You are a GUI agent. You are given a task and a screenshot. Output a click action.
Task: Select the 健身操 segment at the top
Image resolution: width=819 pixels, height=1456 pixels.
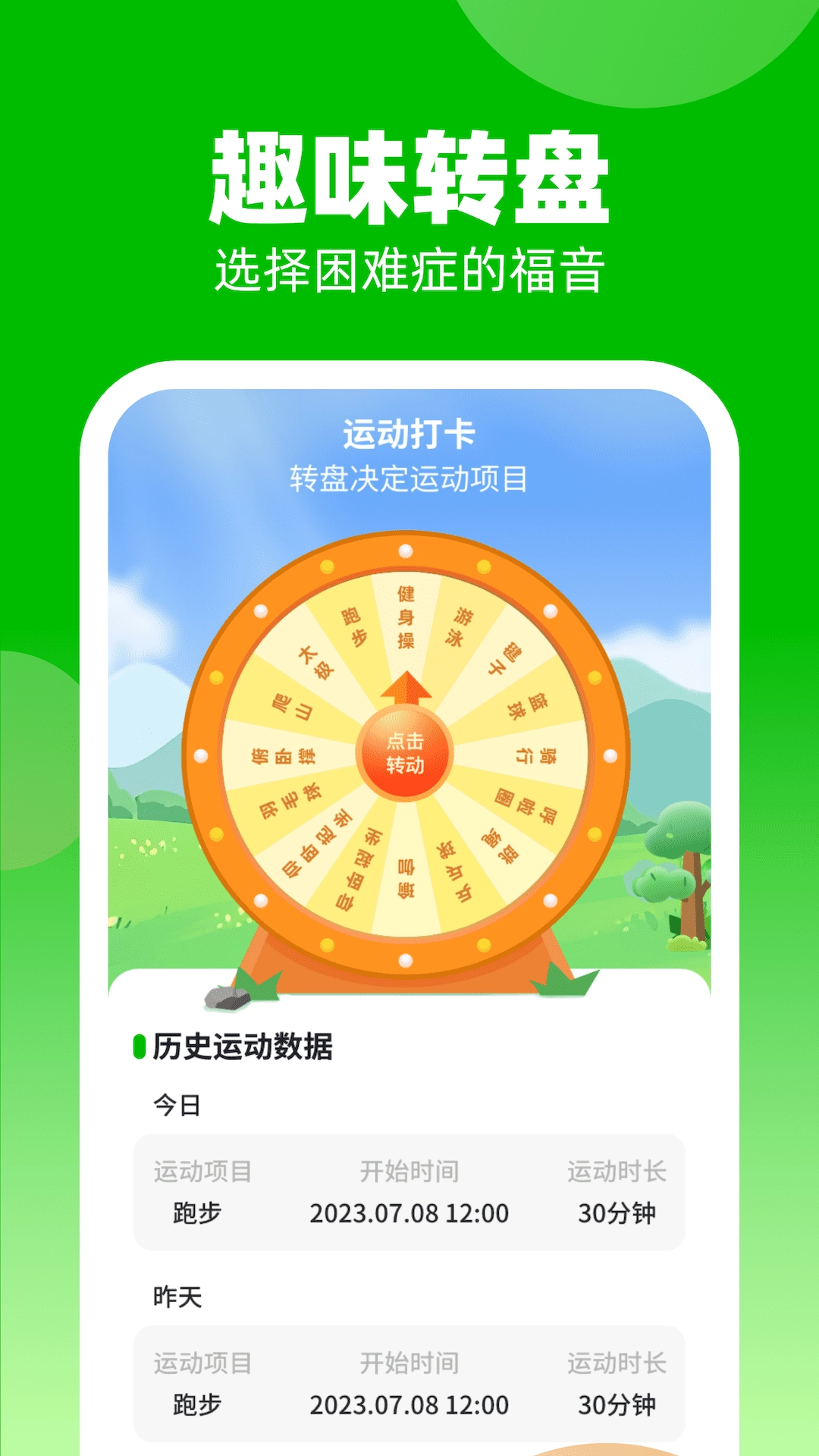pos(405,618)
